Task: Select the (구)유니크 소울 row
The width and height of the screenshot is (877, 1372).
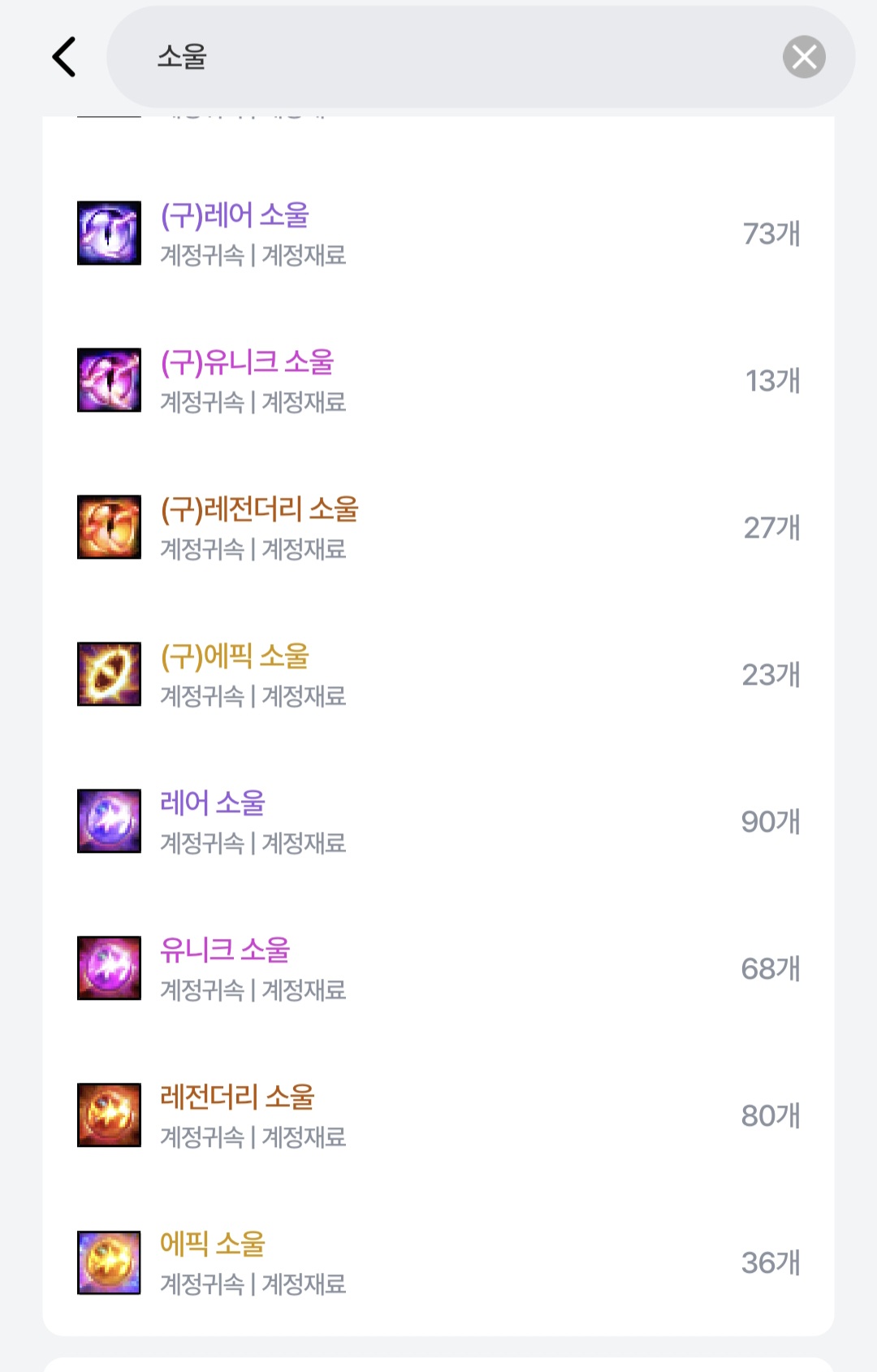Action: coord(438,380)
